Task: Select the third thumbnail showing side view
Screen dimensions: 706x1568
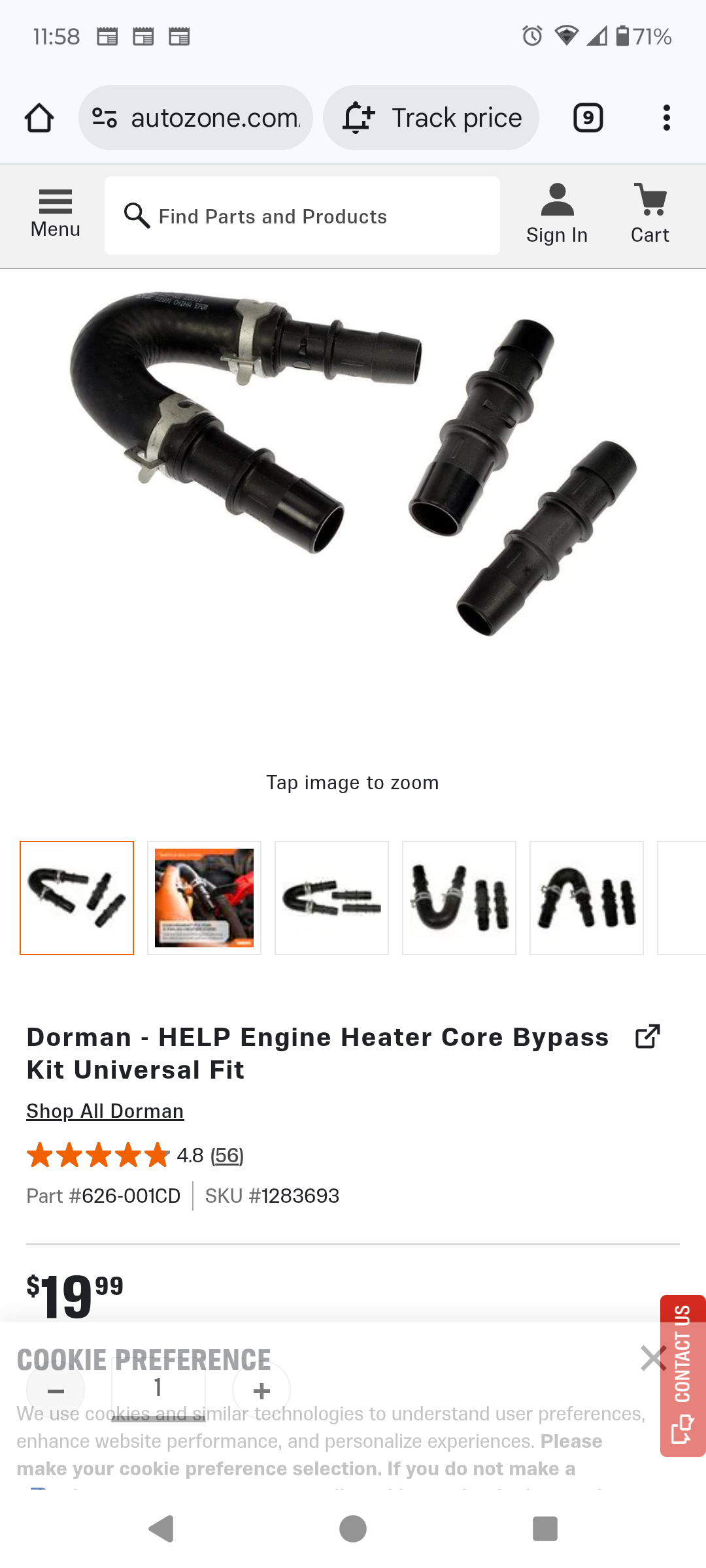Action: tap(331, 898)
